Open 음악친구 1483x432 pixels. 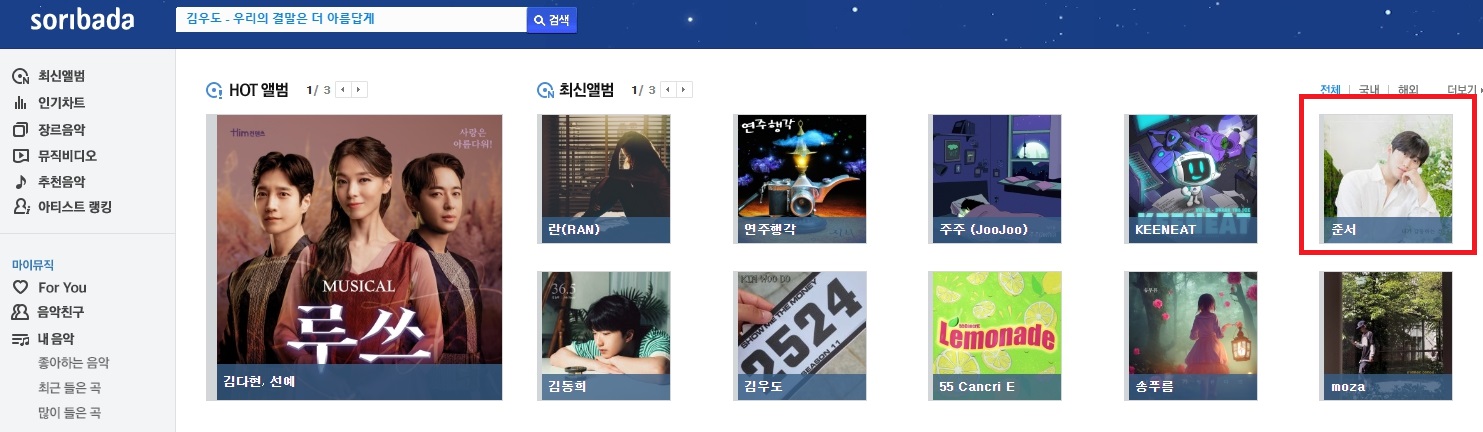60,313
